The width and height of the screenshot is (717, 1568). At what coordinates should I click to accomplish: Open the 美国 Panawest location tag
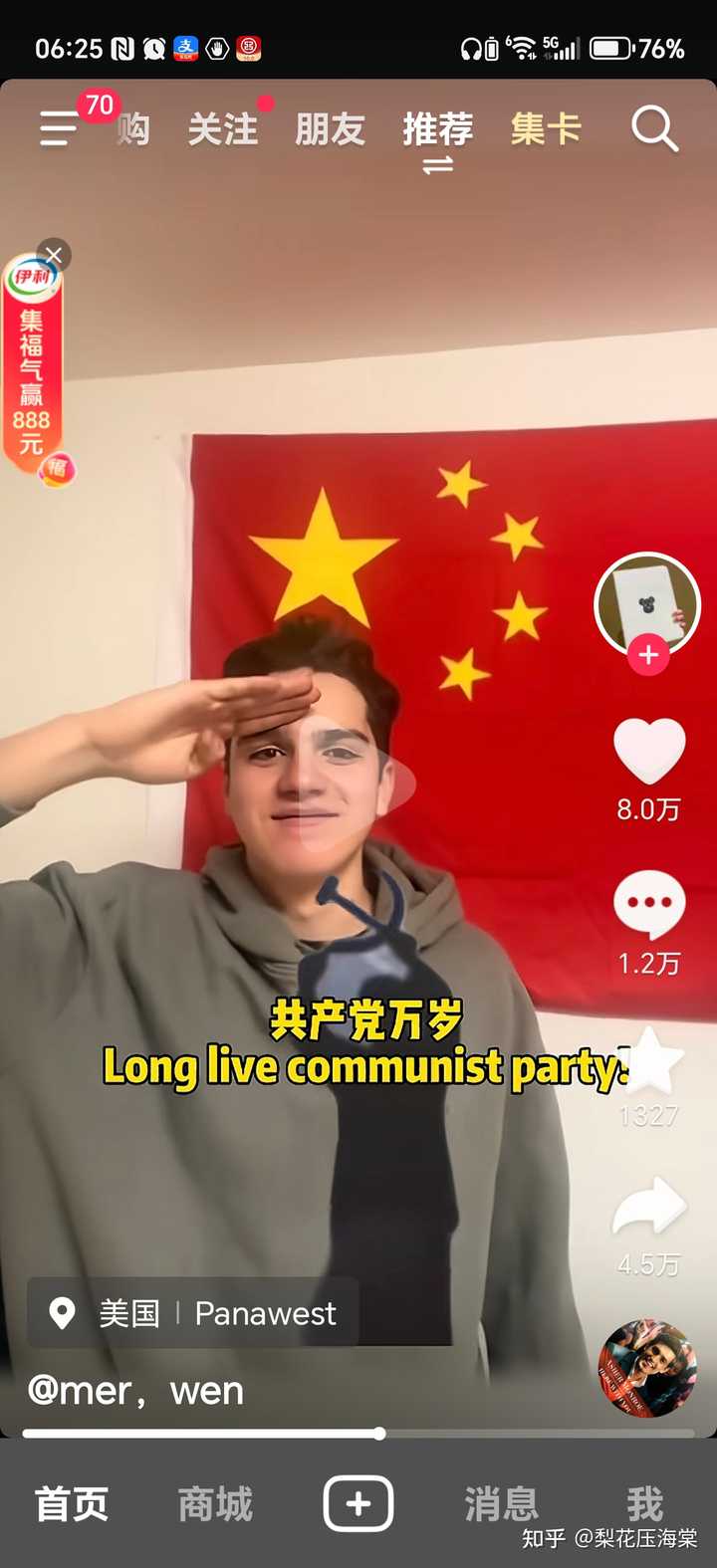click(193, 1313)
